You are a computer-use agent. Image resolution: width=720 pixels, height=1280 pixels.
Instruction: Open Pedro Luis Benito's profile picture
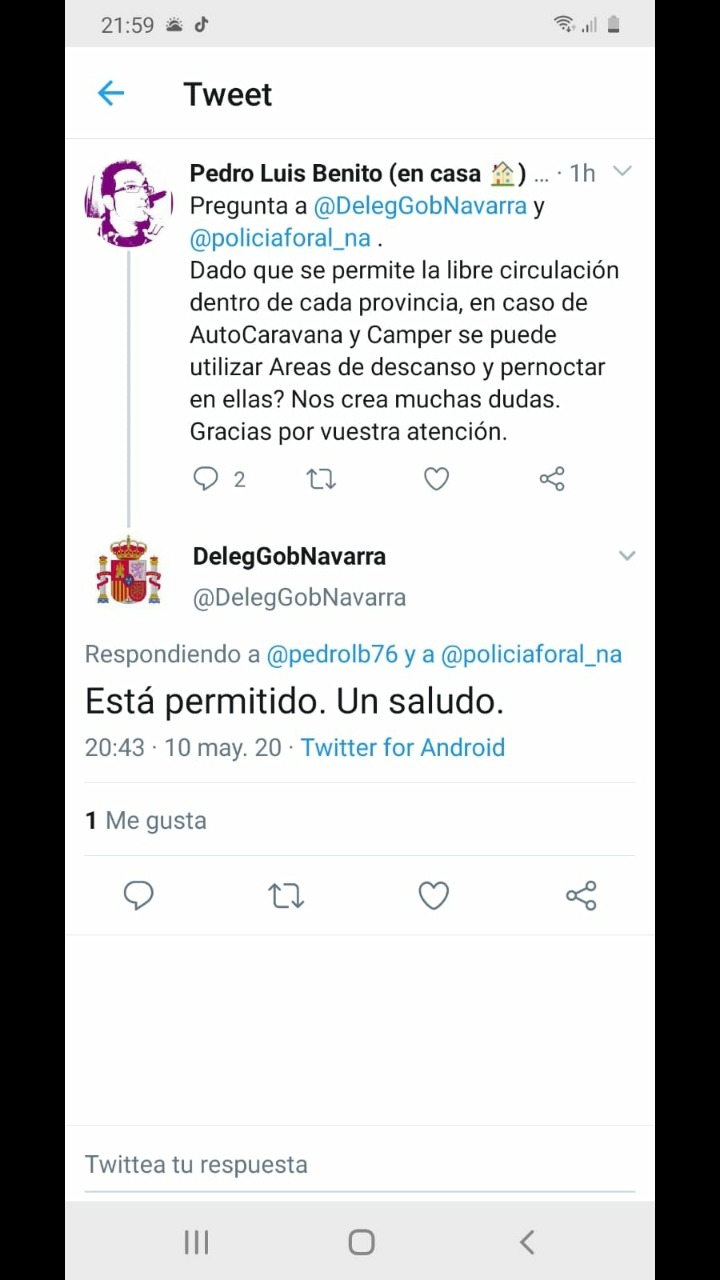pyautogui.click(x=128, y=204)
